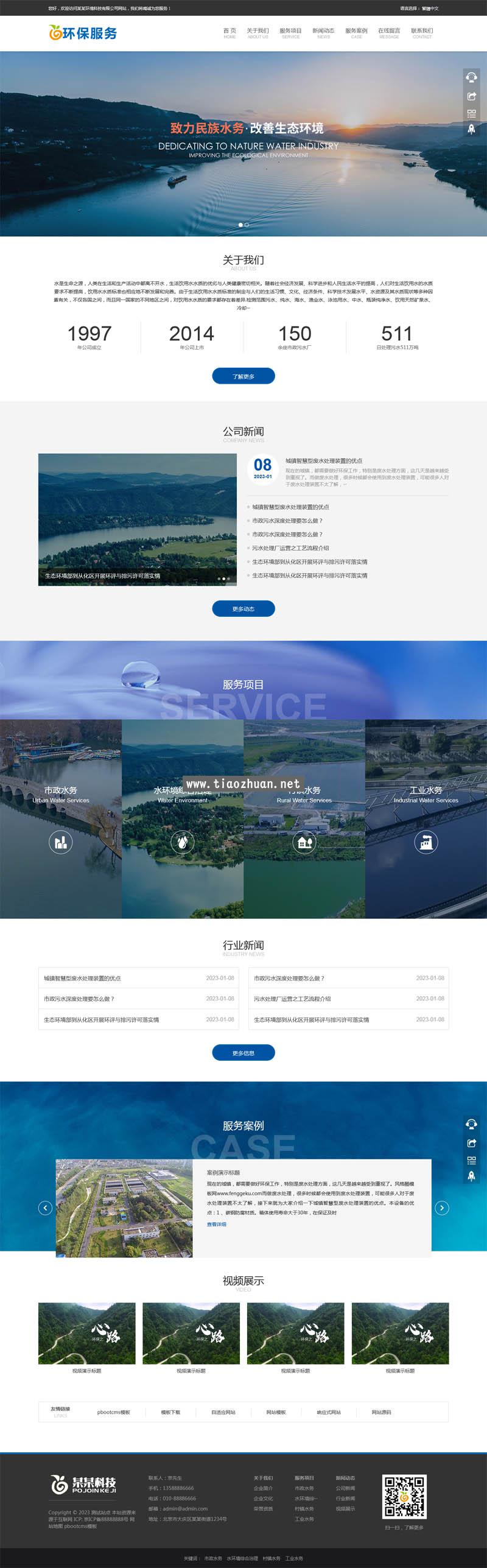Show the previous service case slide
This screenshot has width=487, height=1568.
pyautogui.click(x=45, y=1208)
